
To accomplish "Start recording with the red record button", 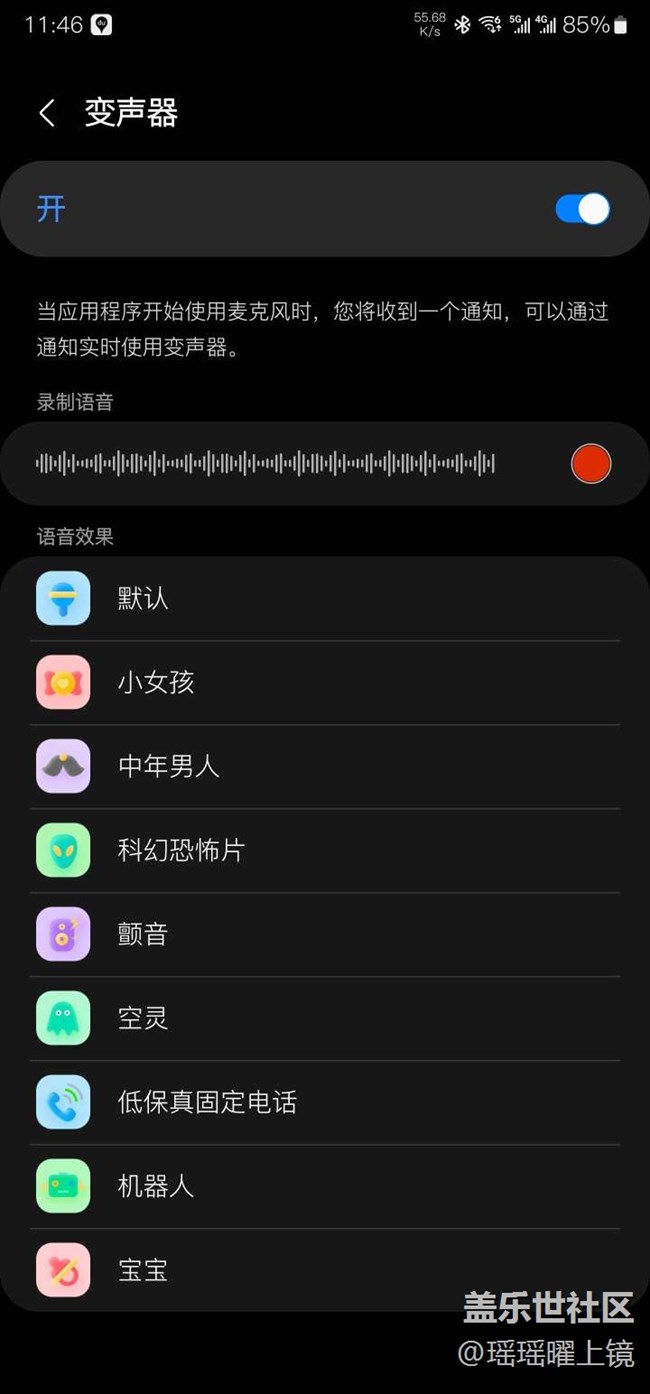I will click(591, 464).
